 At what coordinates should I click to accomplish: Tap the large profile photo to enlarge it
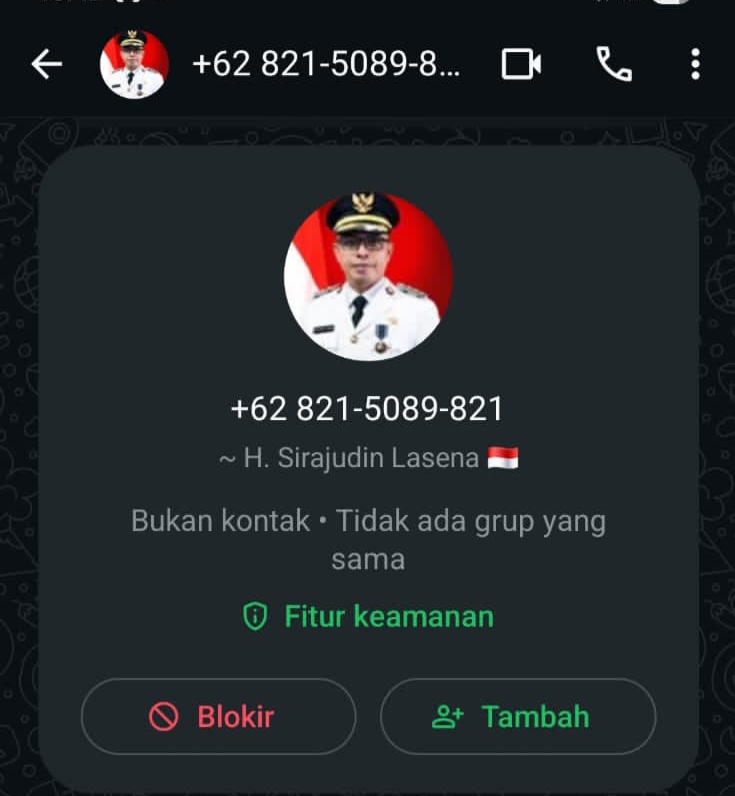point(367,277)
